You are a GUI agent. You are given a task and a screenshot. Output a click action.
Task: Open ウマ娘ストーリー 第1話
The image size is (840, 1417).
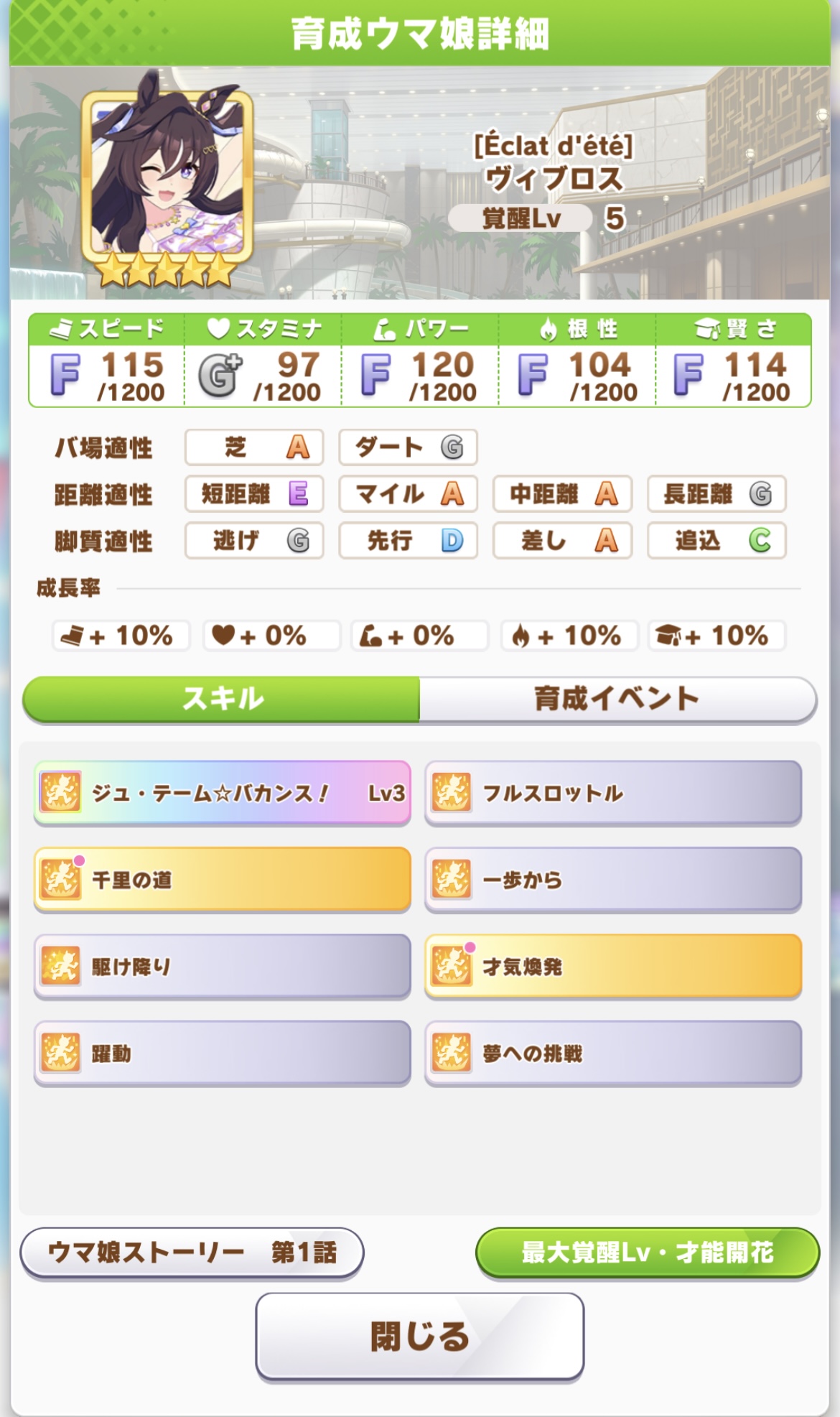(192, 1253)
